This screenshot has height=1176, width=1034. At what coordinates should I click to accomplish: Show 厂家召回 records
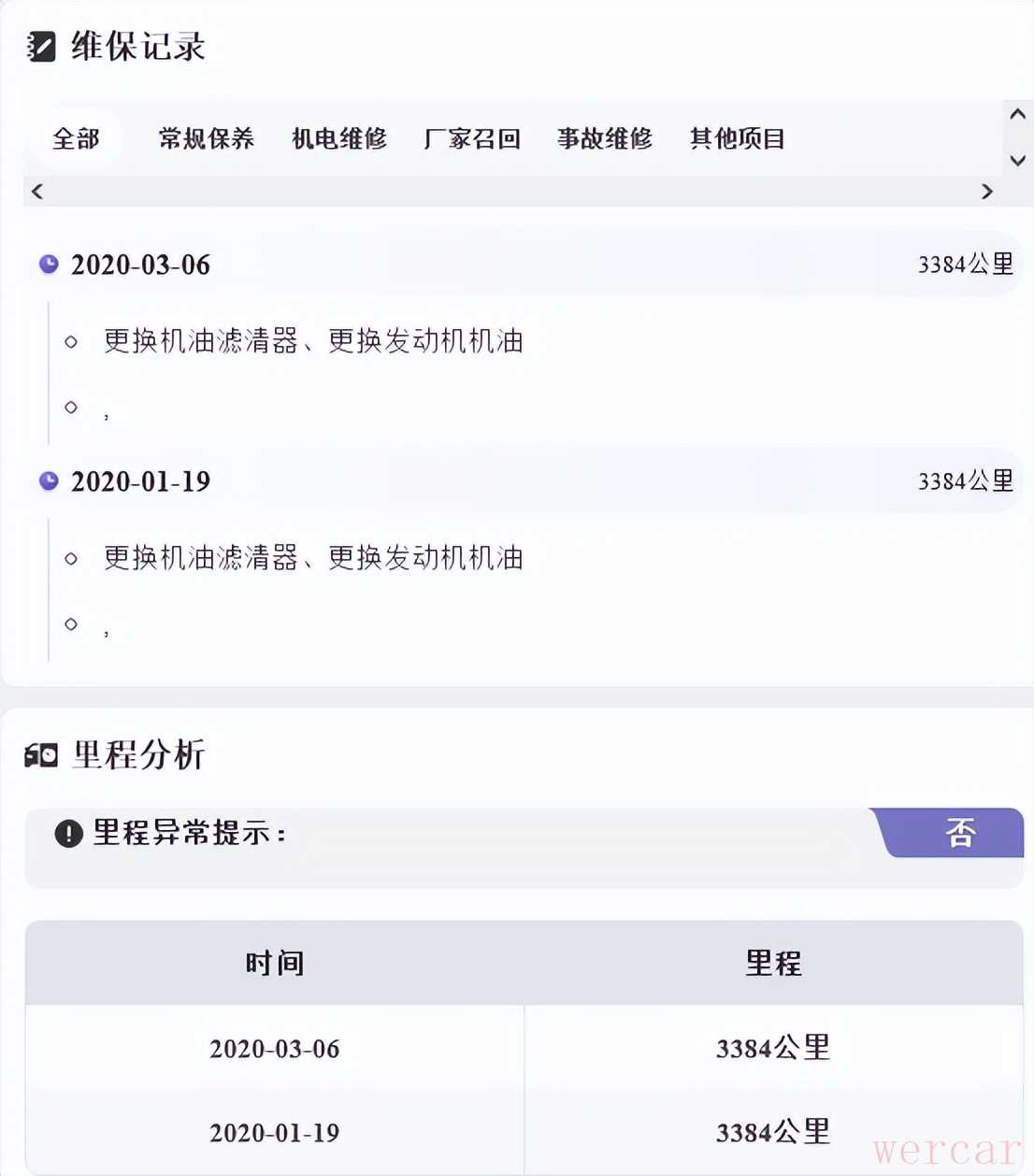point(472,139)
